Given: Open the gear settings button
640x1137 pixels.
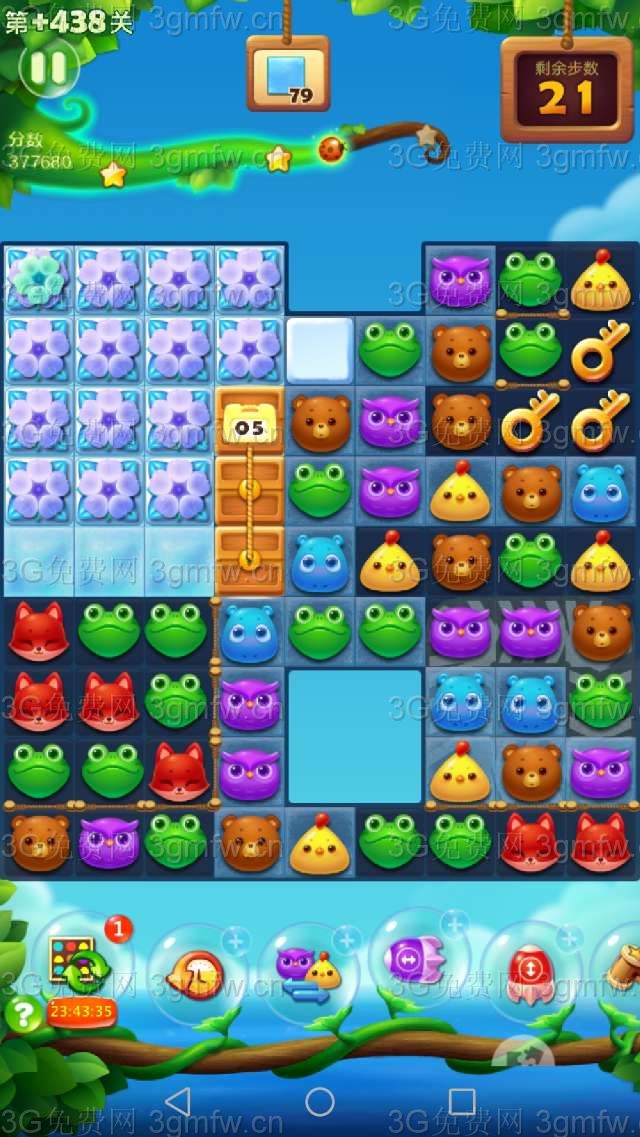Looking at the screenshot, I should 523,1057.
